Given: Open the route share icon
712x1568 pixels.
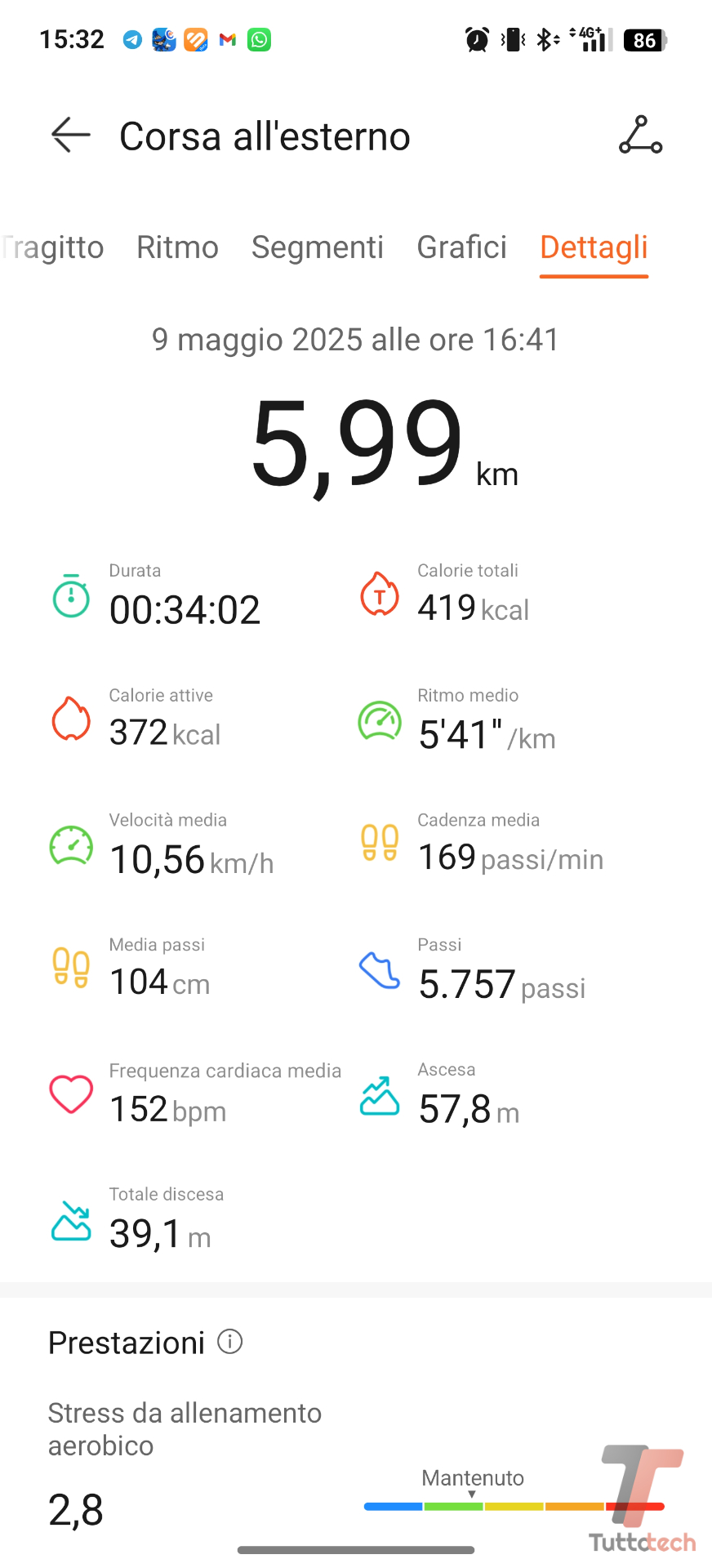Looking at the screenshot, I should click(640, 135).
